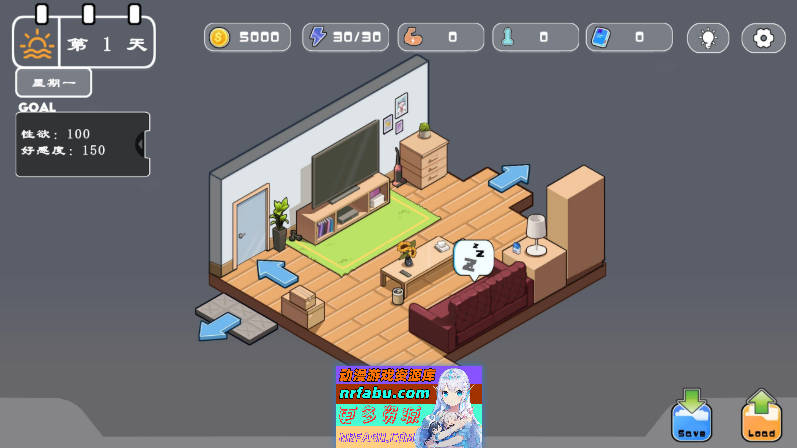Collapse the GOAL panel handle
This screenshot has height=448, width=797.
click(142, 145)
